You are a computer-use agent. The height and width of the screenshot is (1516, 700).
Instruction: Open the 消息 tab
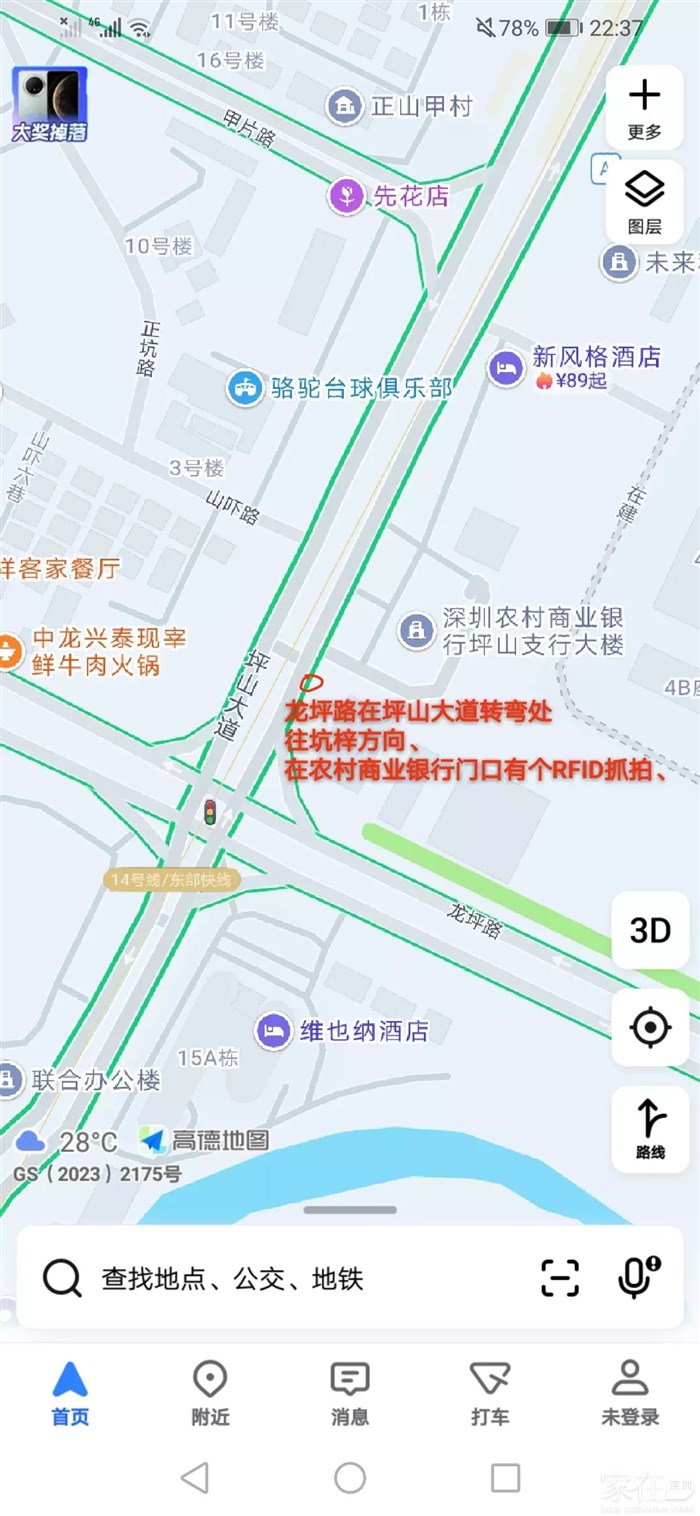[x=349, y=1392]
